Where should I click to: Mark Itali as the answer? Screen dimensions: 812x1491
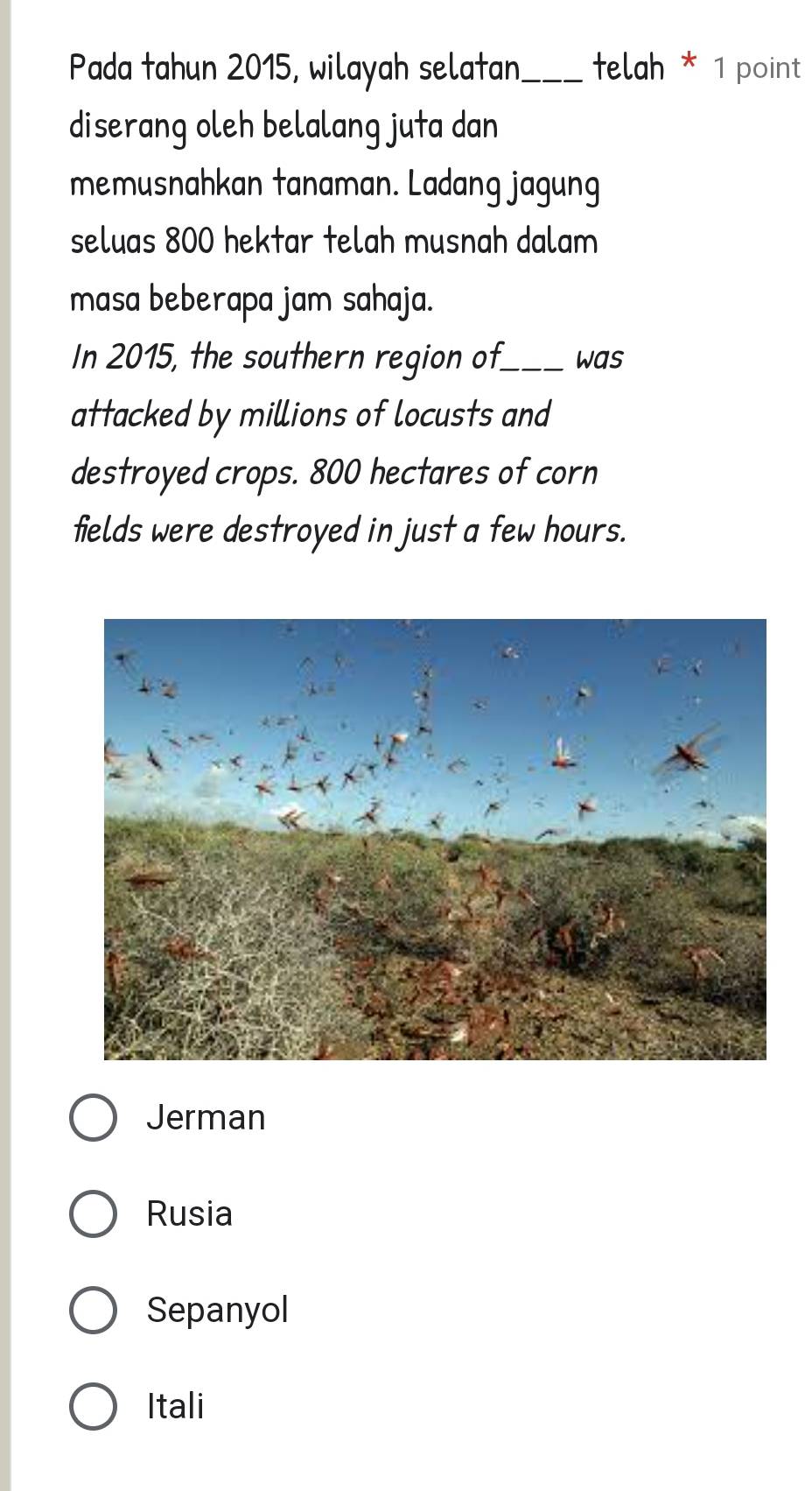coord(93,1407)
